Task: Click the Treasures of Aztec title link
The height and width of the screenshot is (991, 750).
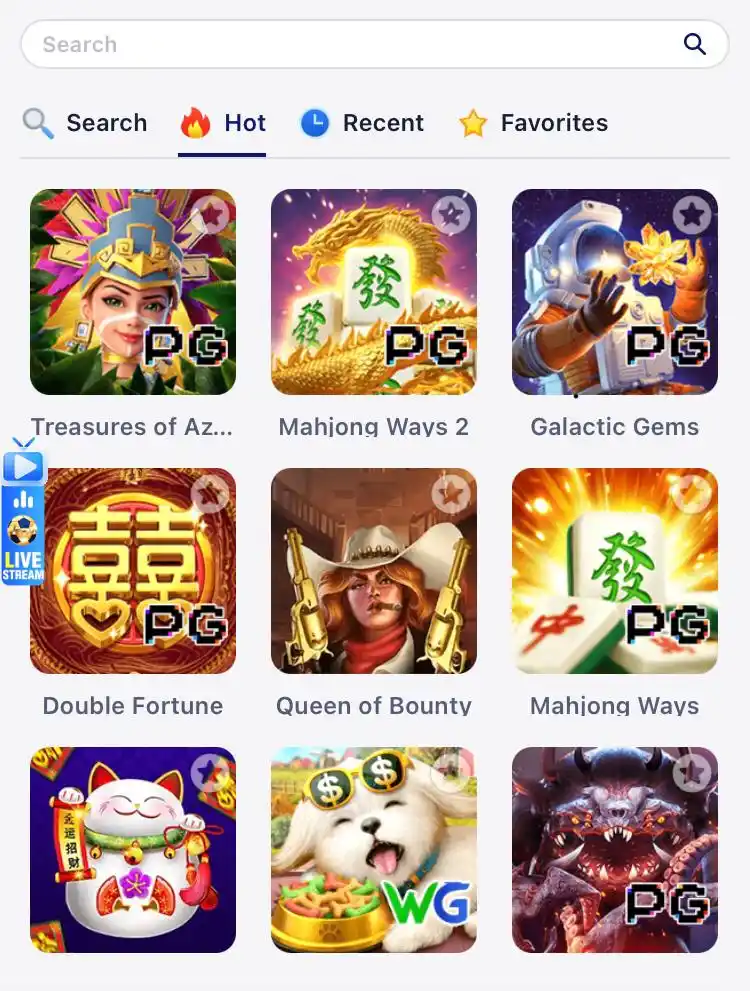Action: pyautogui.click(x=133, y=427)
